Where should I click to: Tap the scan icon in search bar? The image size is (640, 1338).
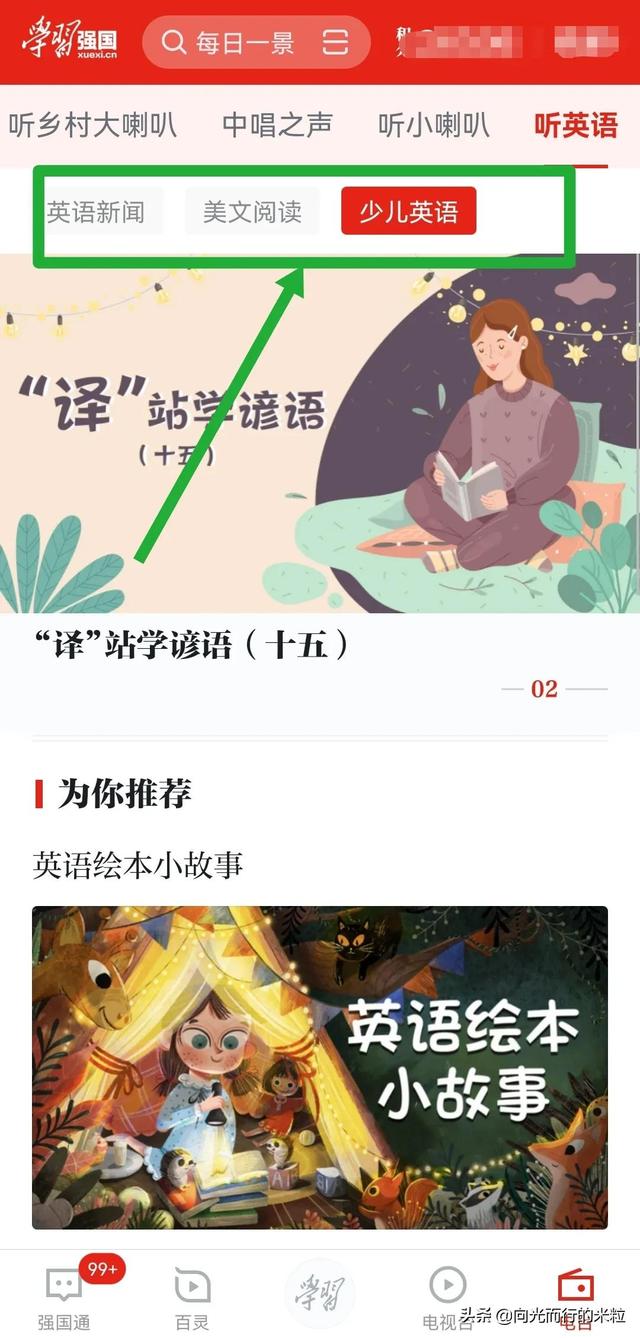pos(336,42)
